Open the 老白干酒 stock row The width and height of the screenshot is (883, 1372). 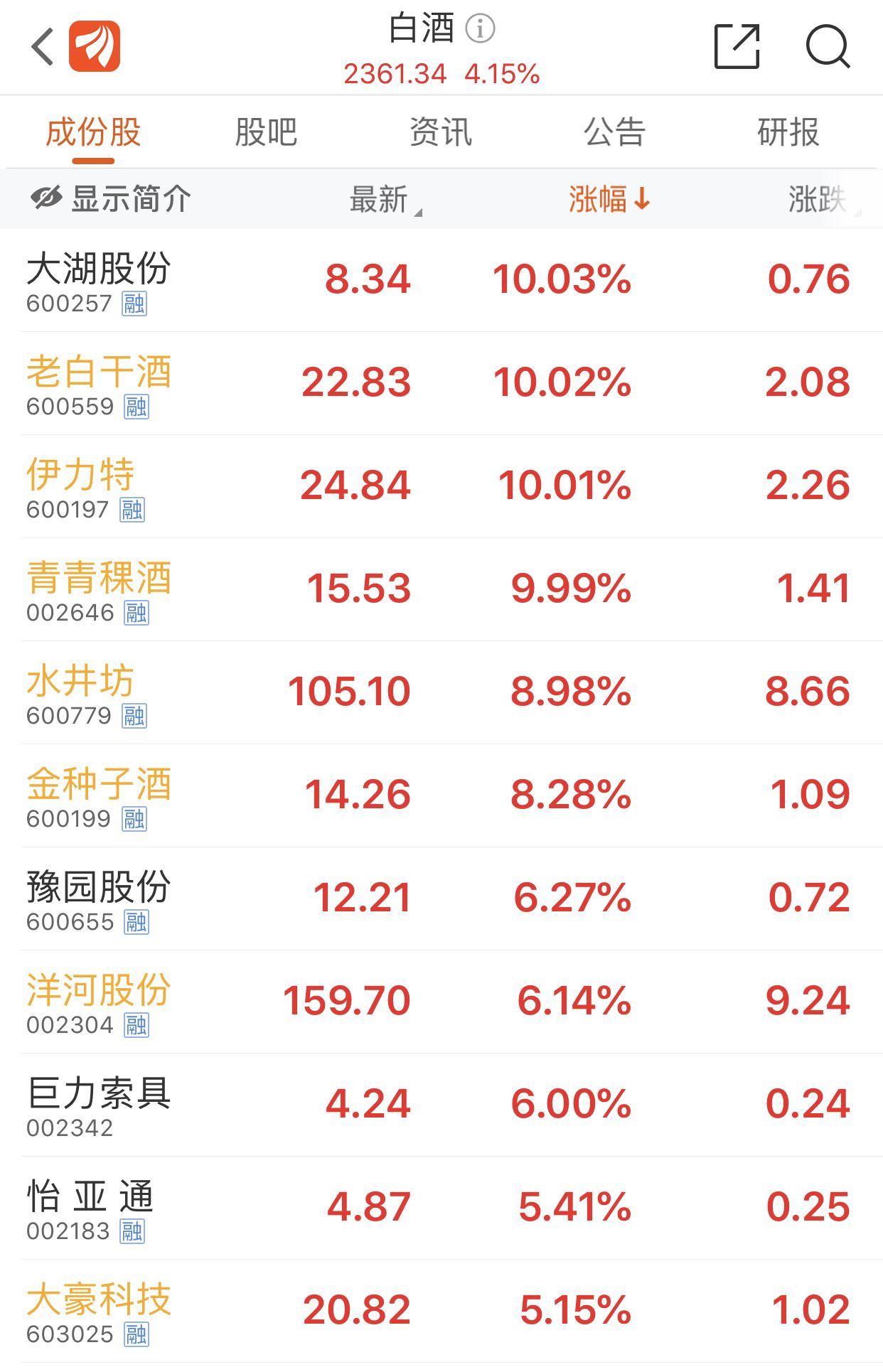pos(441,383)
